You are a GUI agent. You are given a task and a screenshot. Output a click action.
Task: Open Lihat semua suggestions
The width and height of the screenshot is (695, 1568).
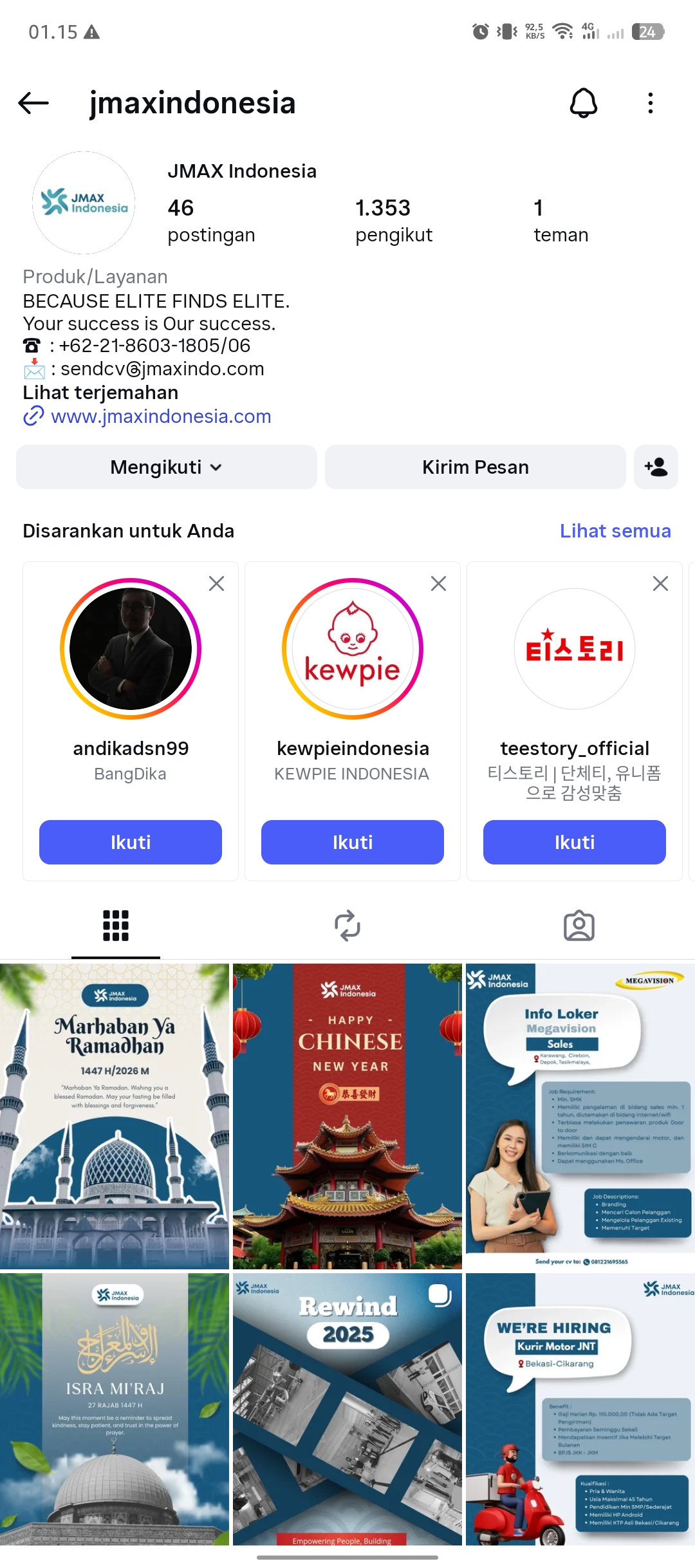(615, 531)
